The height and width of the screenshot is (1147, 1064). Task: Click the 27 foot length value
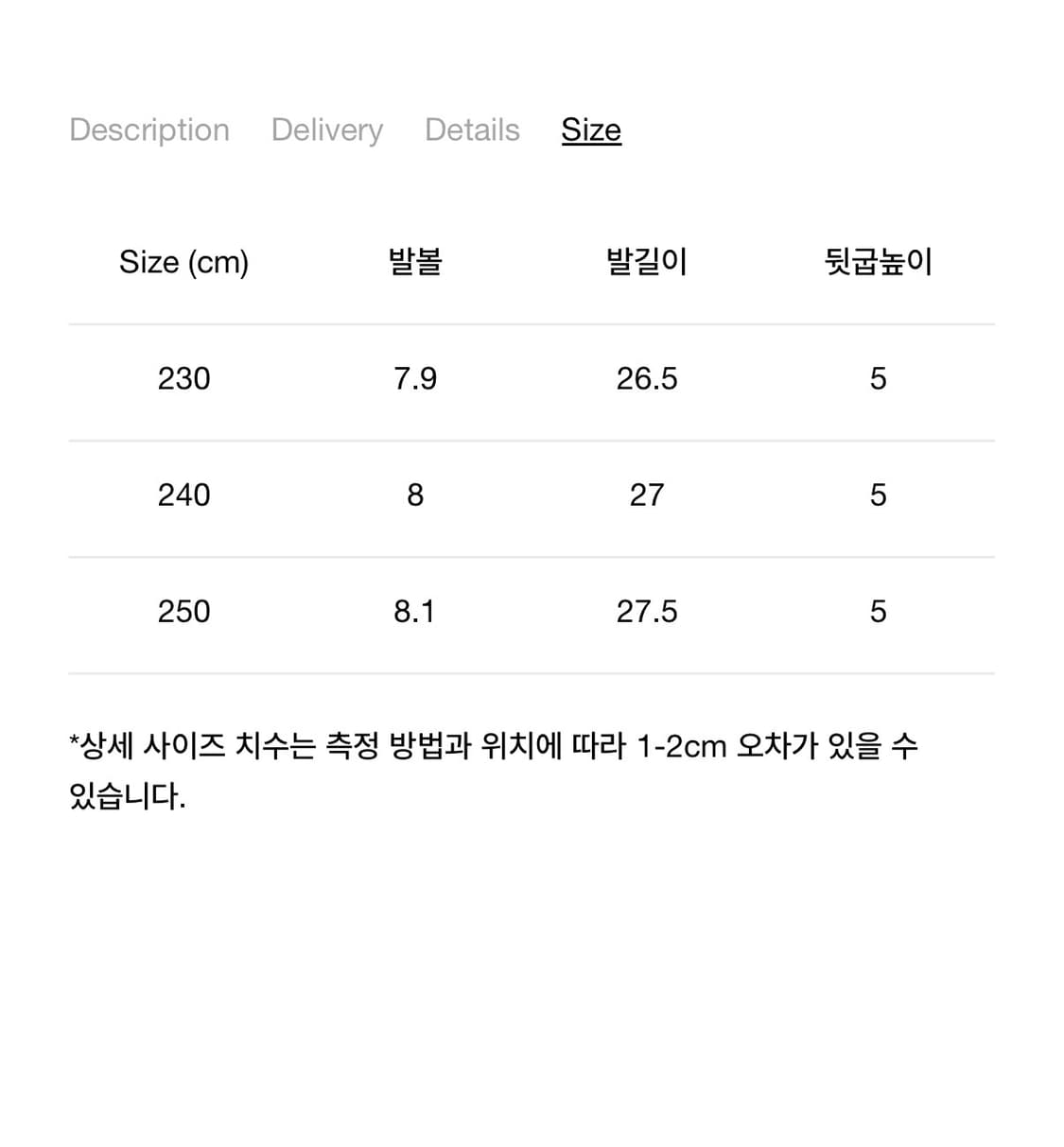pos(648,495)
